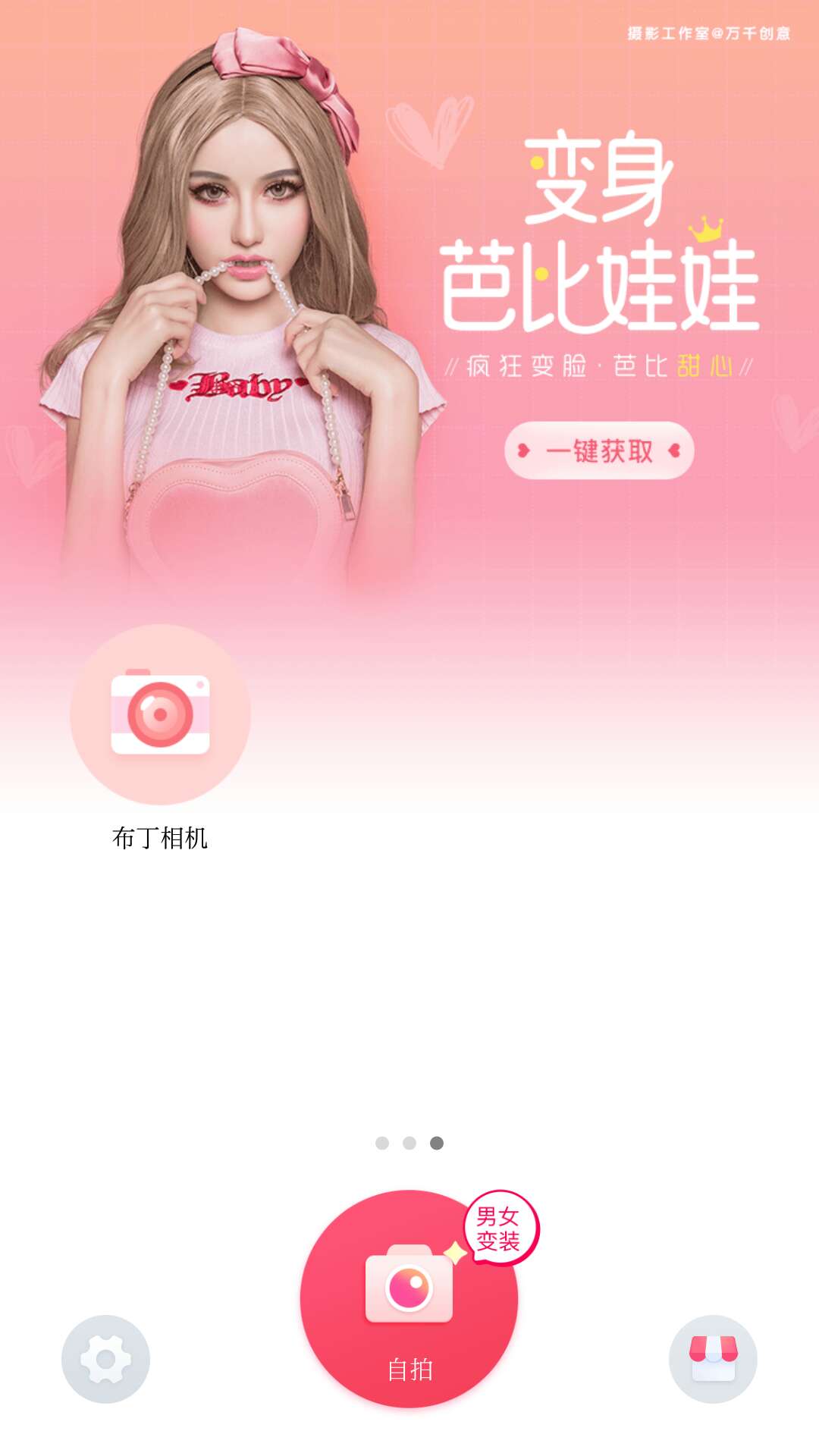Select the first page indicator dot

[382, 1143]
